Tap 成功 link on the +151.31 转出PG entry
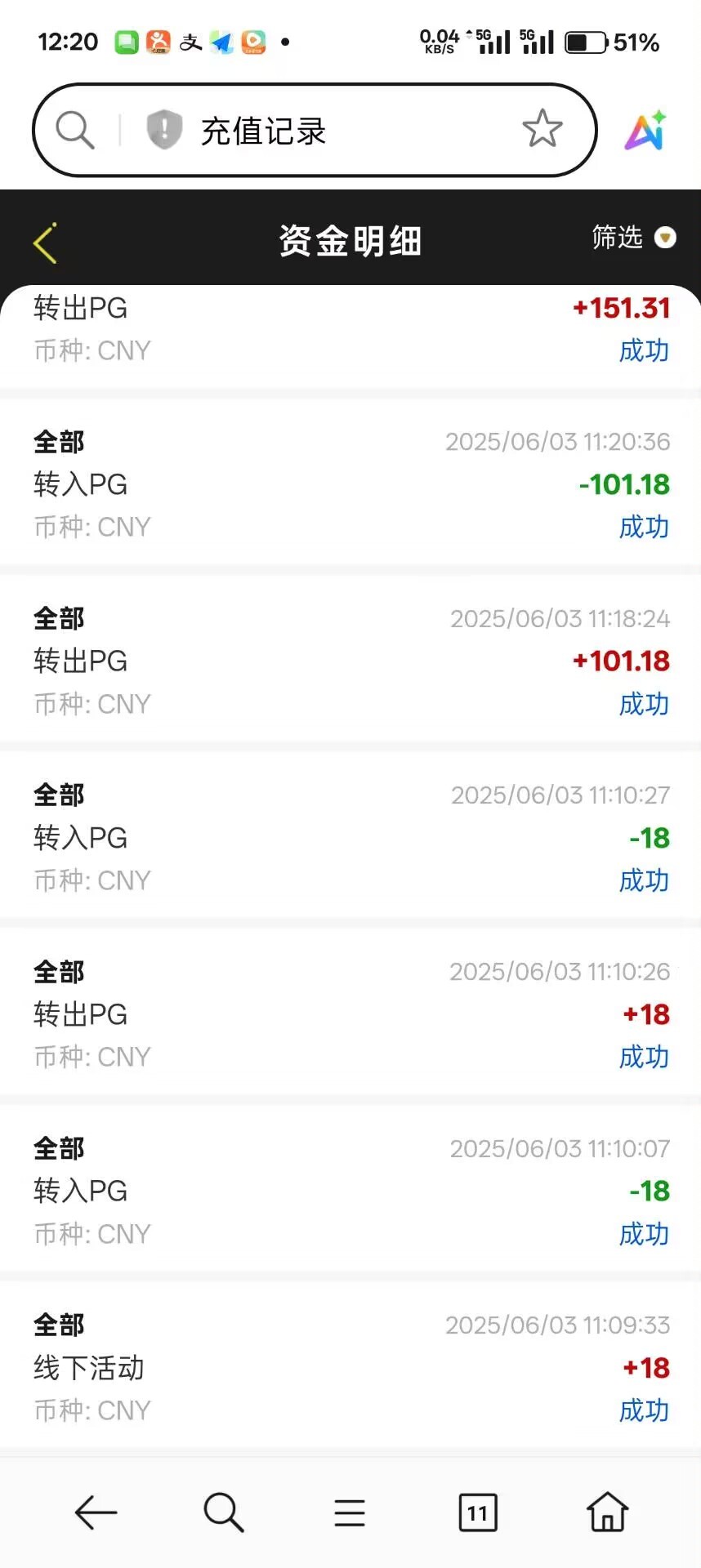701x1568 pixels. click(x=645, y=350)
